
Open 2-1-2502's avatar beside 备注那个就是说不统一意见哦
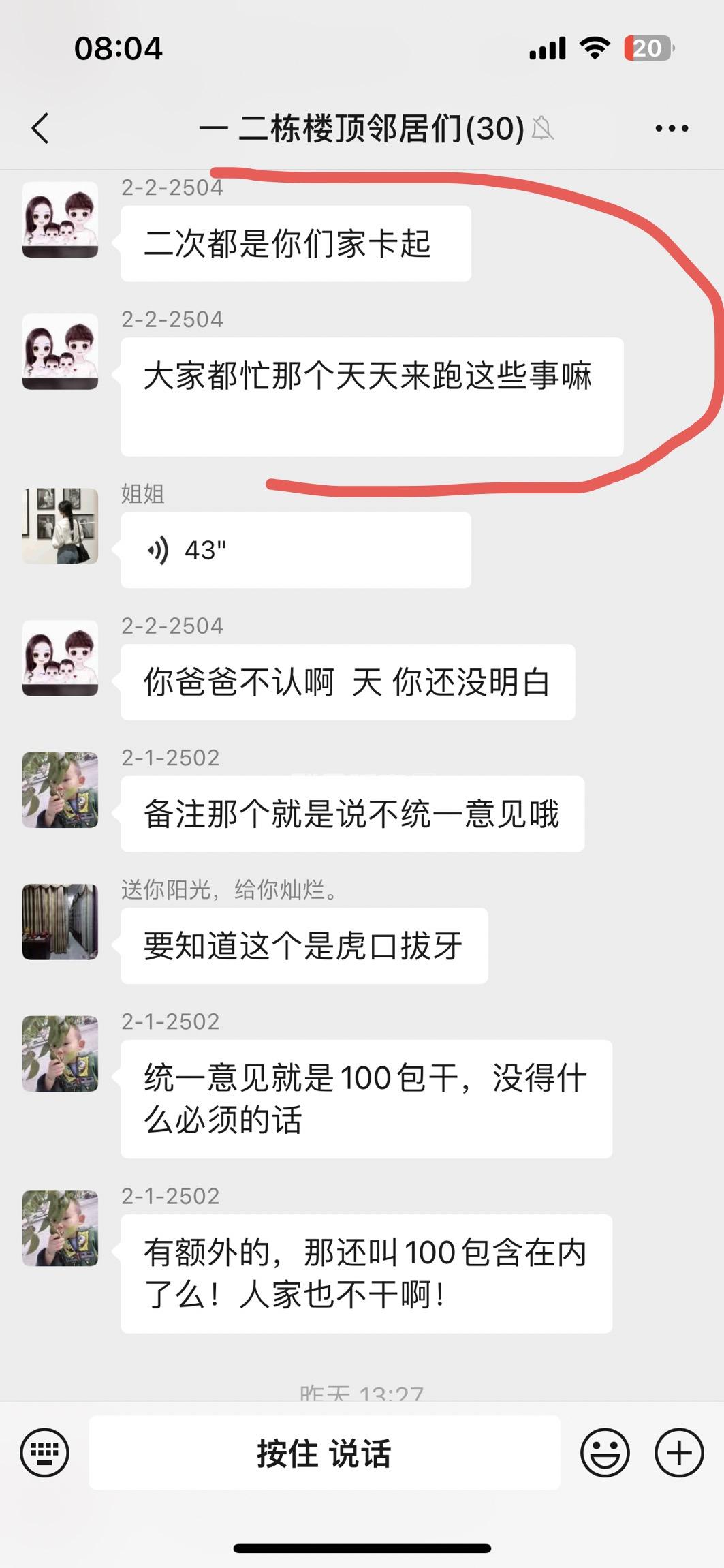pyautogui.click(x=60, y=790)
